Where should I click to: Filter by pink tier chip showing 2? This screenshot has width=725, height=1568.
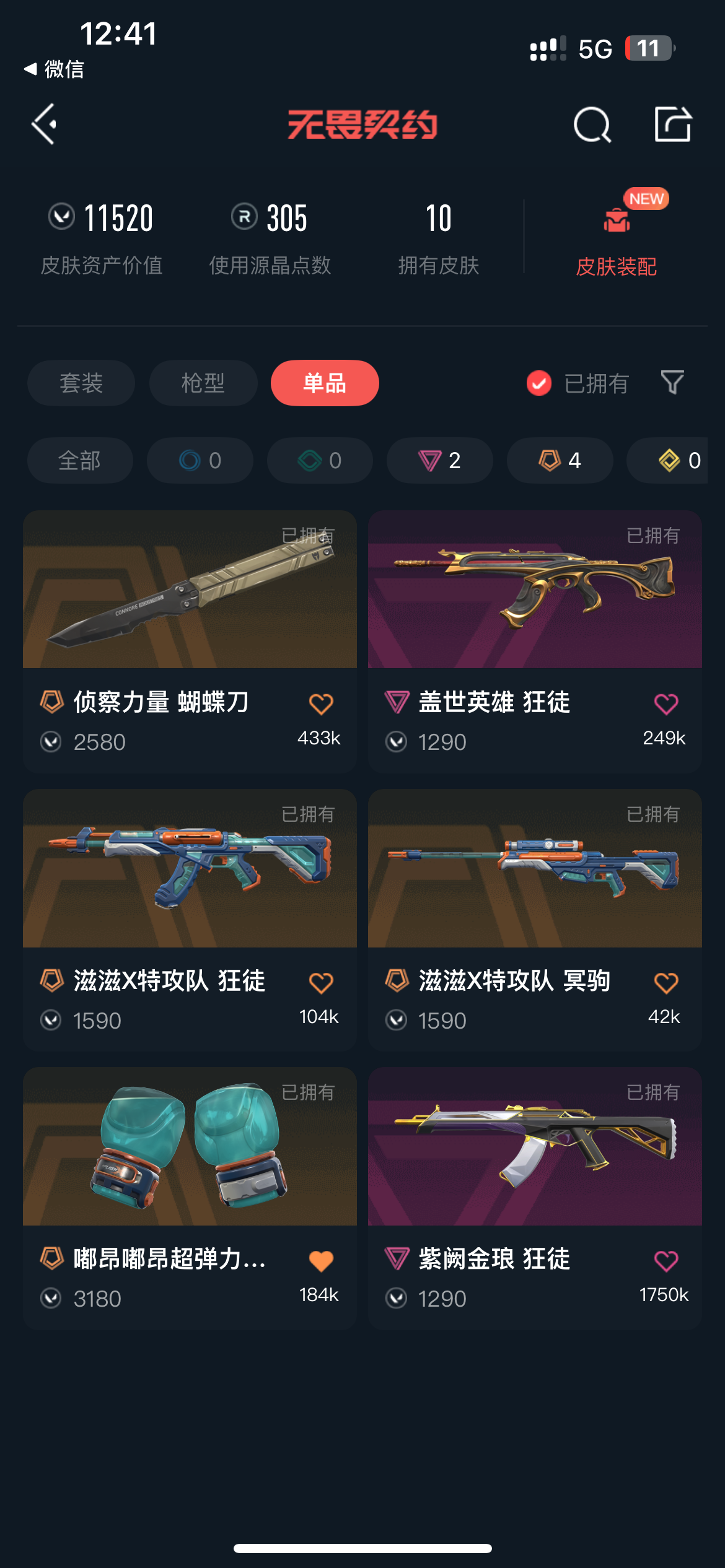pyautogui.click(x=440, y=461)
